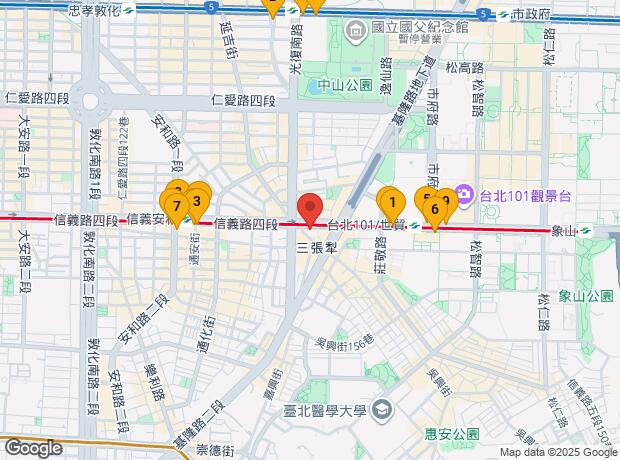Screen dimensions: 620x460
Task: Select orange marker number 6
Action: pos(435,209)
